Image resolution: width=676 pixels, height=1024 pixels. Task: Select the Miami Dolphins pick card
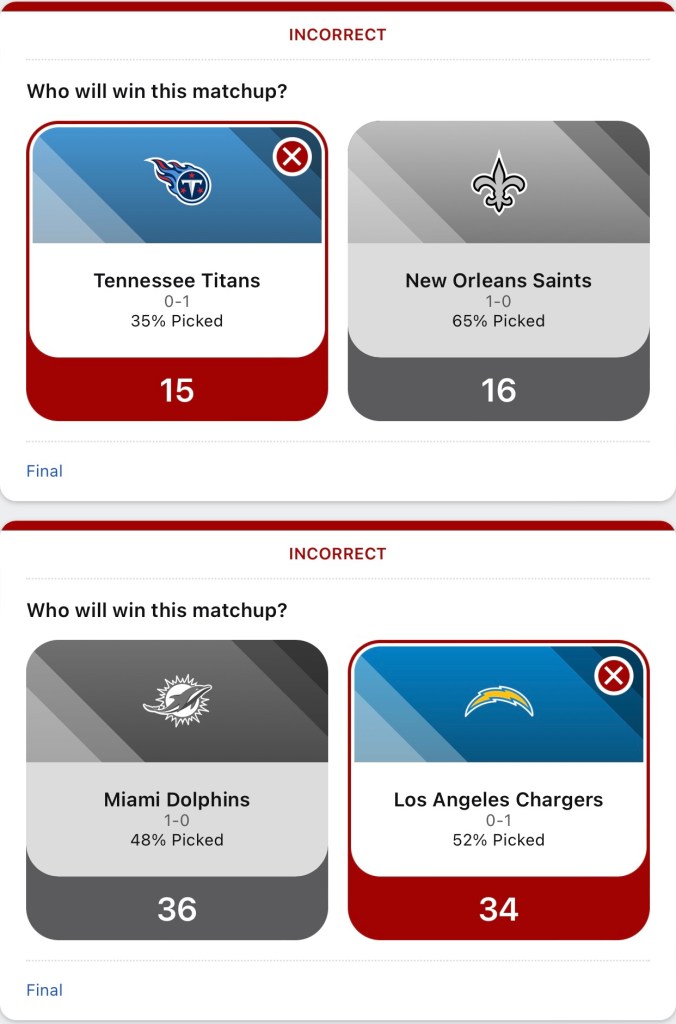coord(177,789)
